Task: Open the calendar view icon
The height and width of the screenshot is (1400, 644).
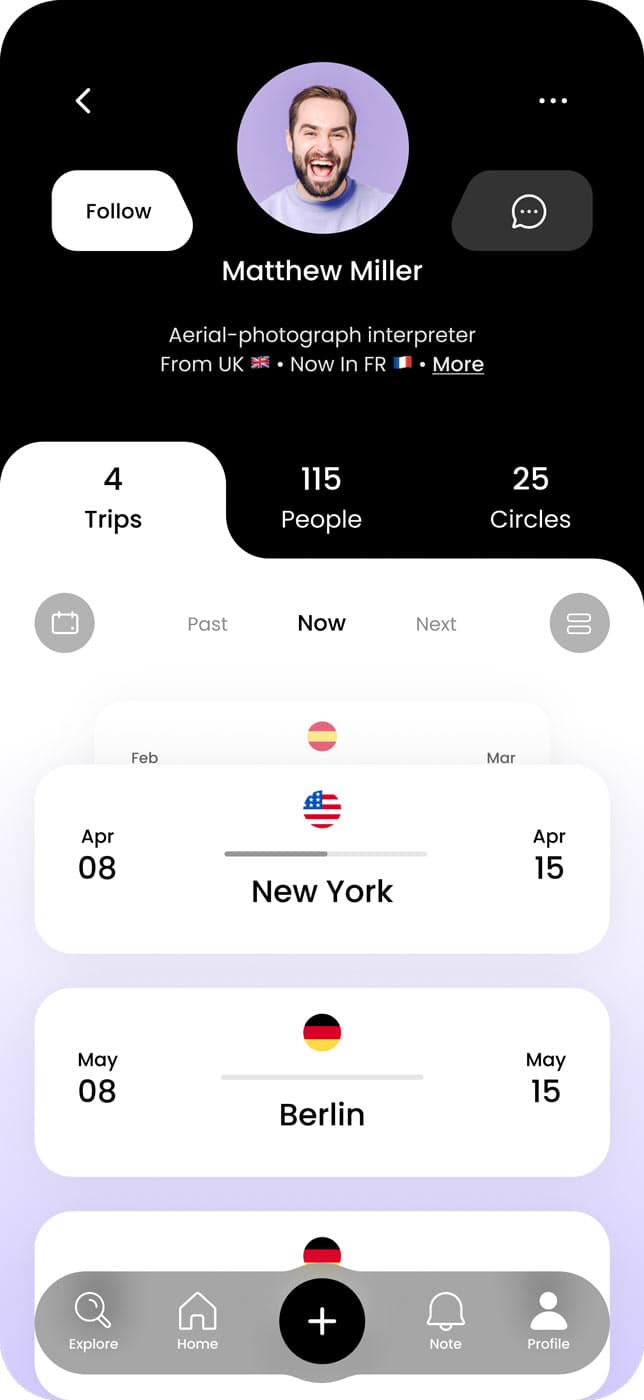Action: point(65,623)
